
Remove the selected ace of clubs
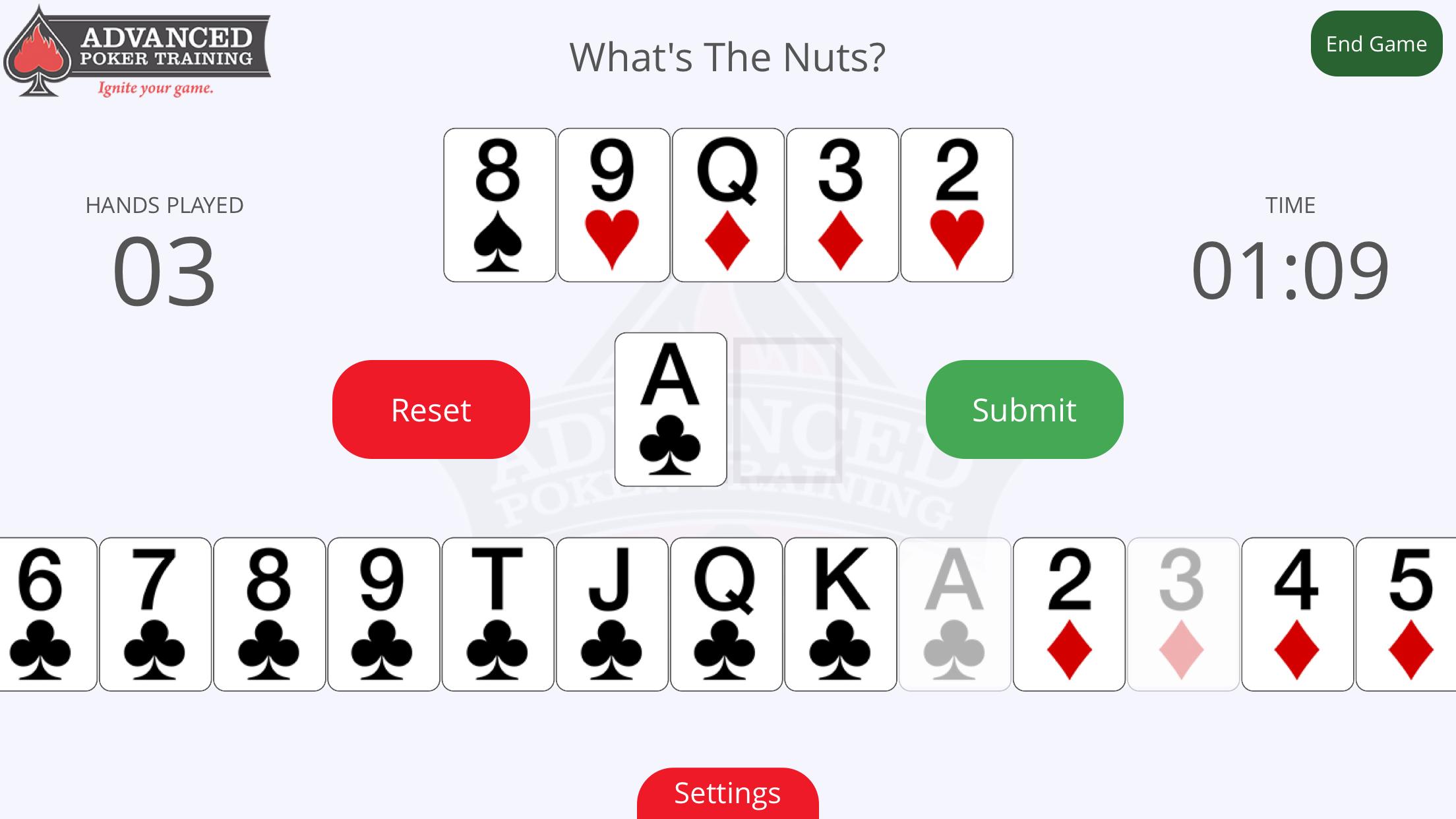(x=670, y=409)
